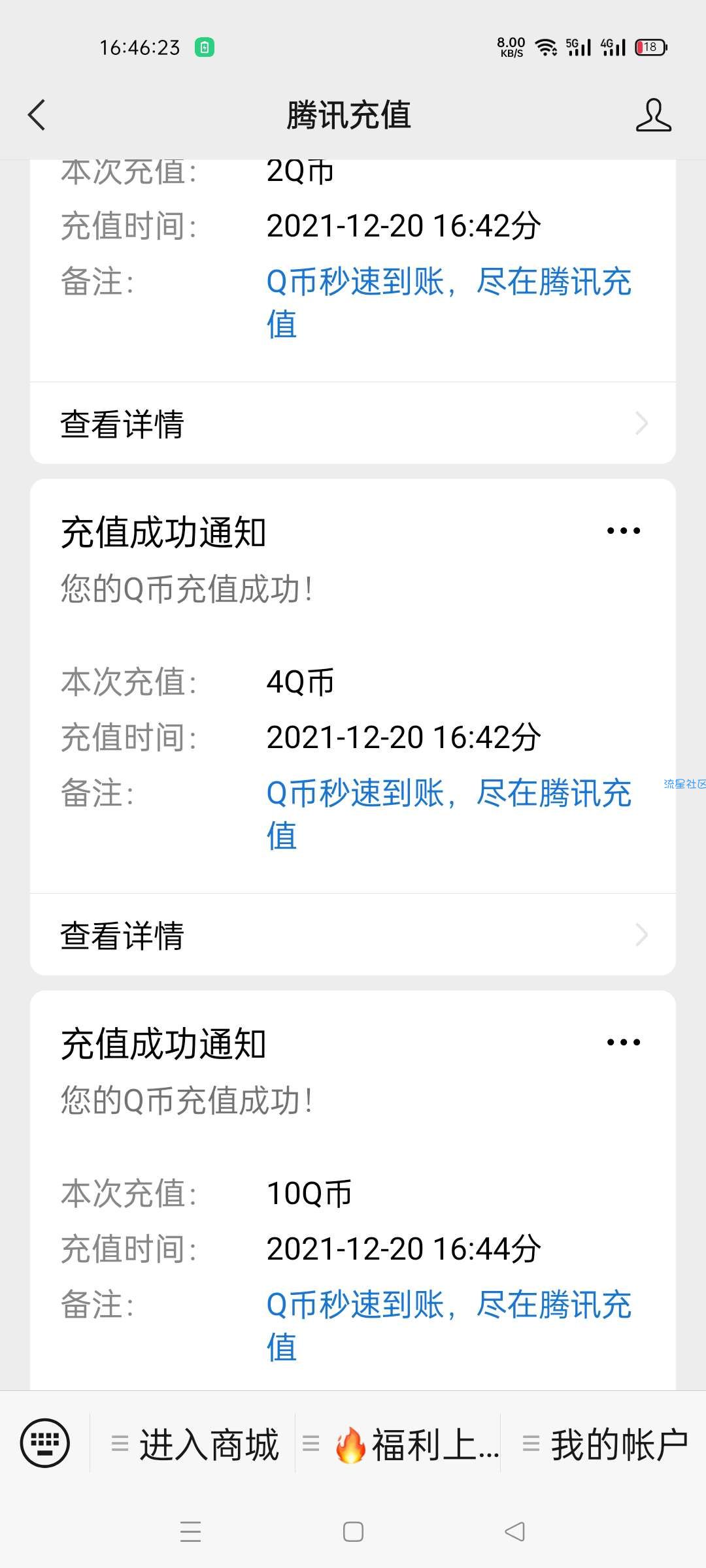Viewport: 706px width, 1568px height.
Task: Open the system recent apps button
Action: [x=190, y=1531]
